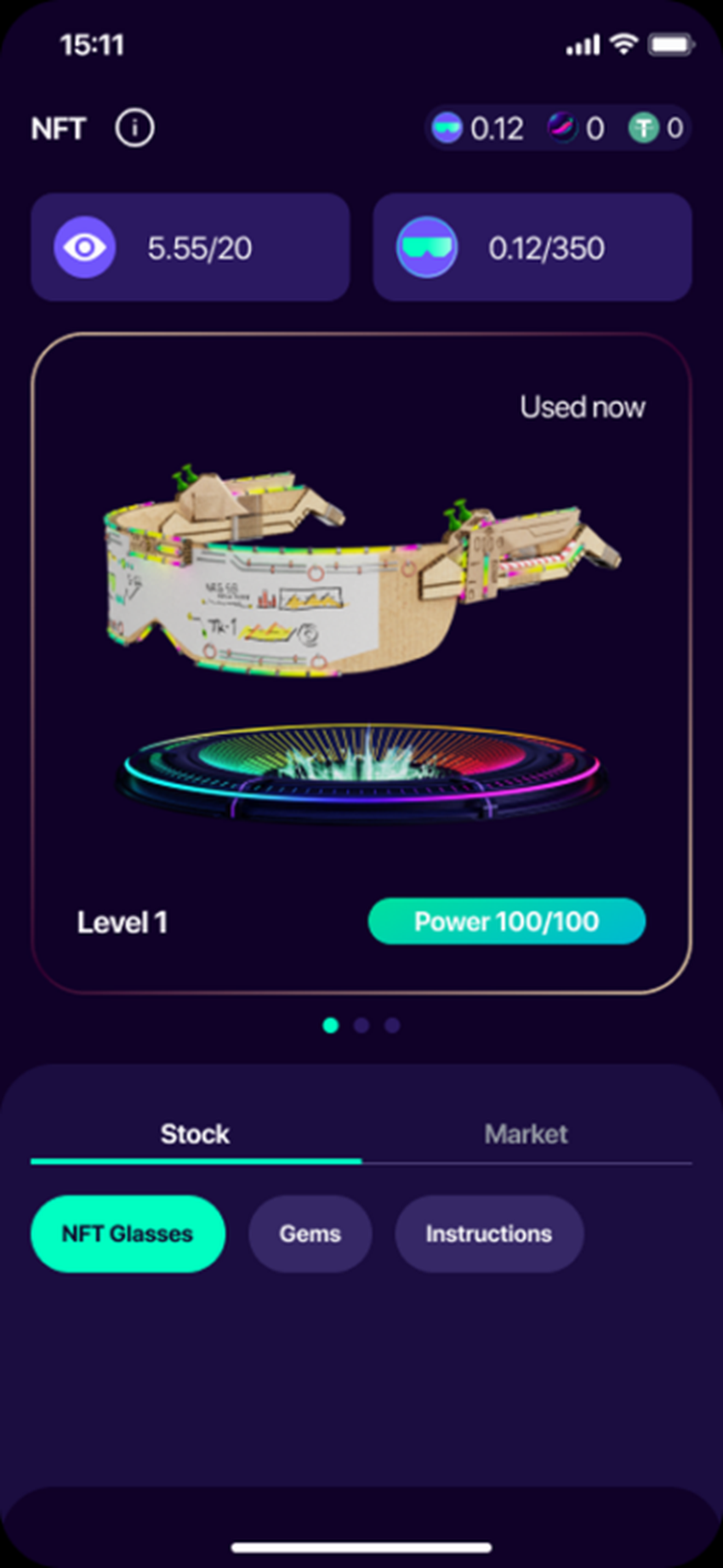Image resolution: width=723 pixels, height=1568 pixels.
Task: Switch to the Market tab
Action: (526, 1134)
